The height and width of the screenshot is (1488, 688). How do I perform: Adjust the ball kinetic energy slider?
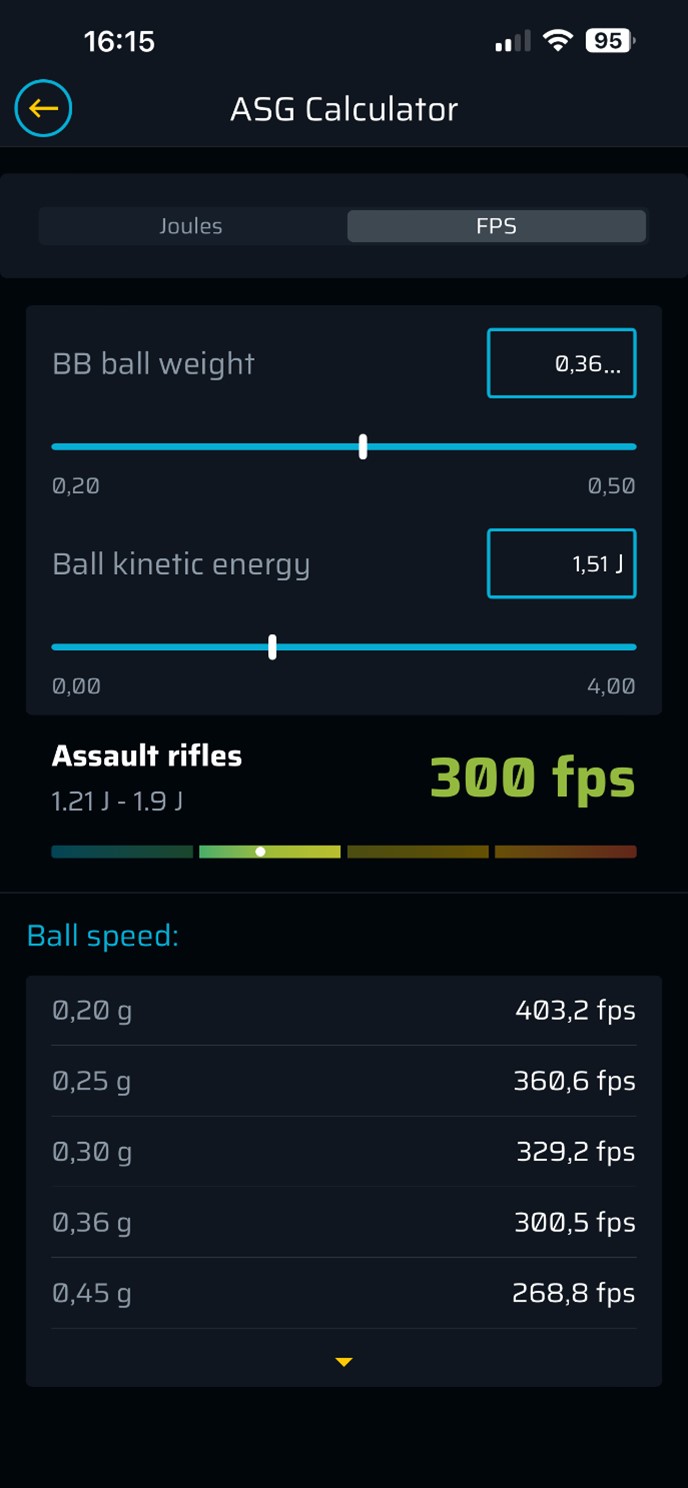tap(272, 647)
